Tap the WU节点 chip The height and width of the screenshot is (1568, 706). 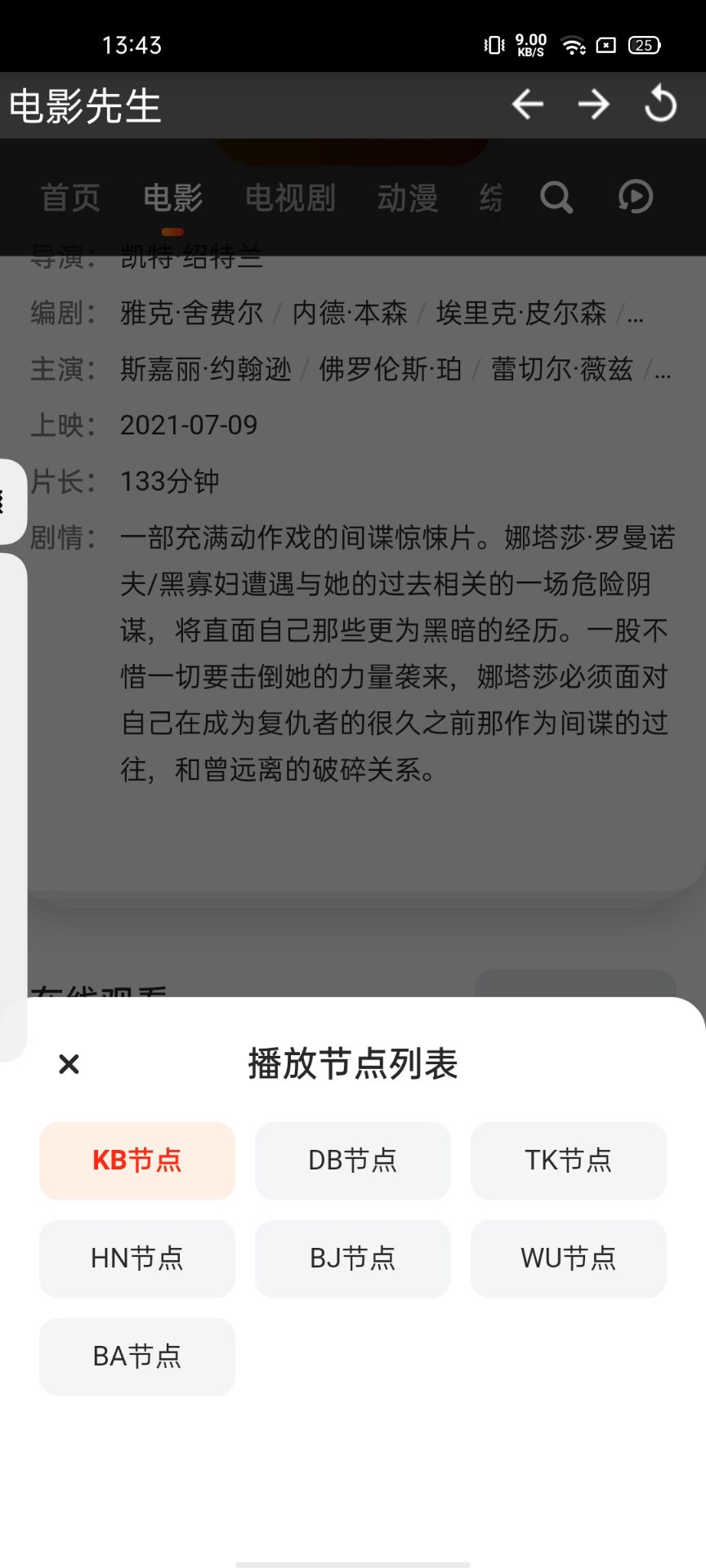click(x=569, y=1258)
